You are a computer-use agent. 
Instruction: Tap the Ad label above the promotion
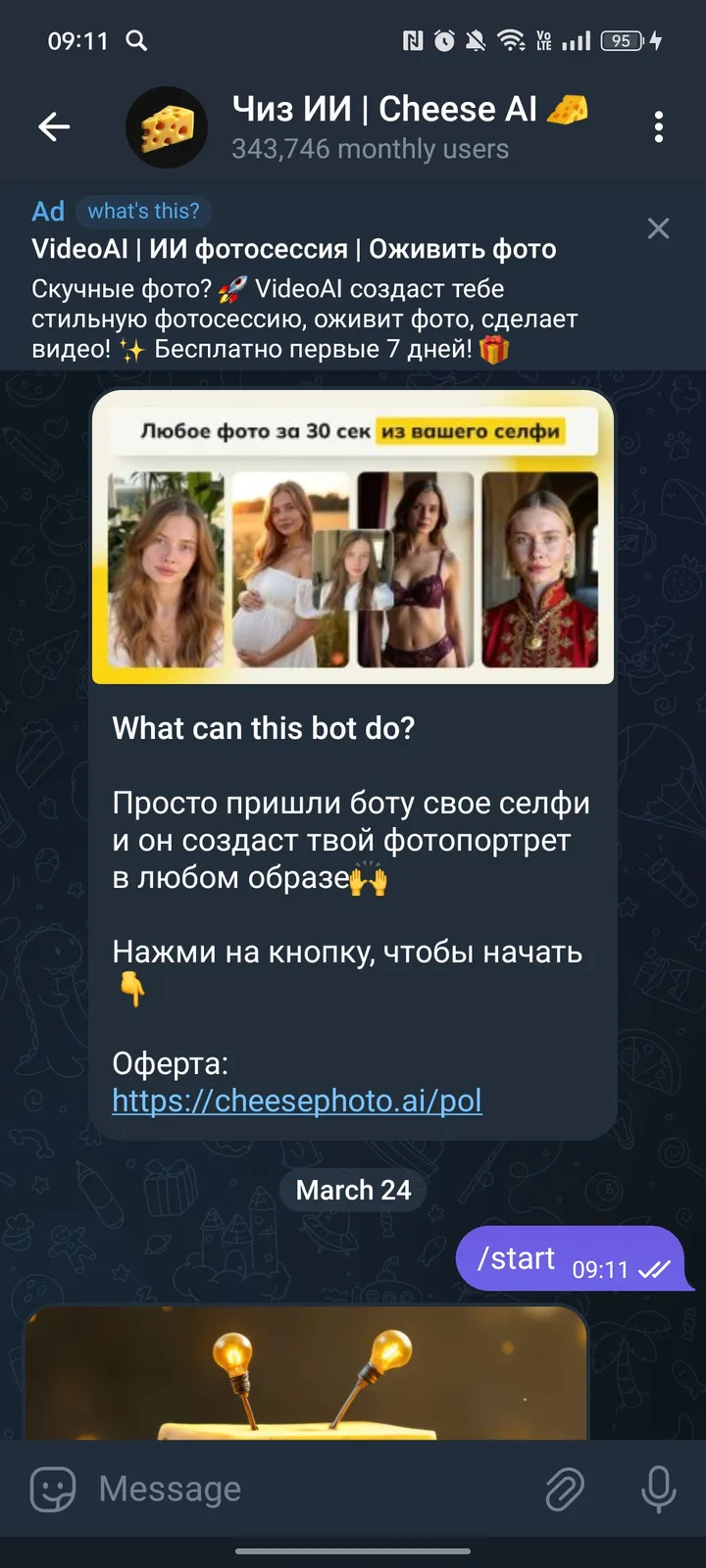[x=48, y=211]
